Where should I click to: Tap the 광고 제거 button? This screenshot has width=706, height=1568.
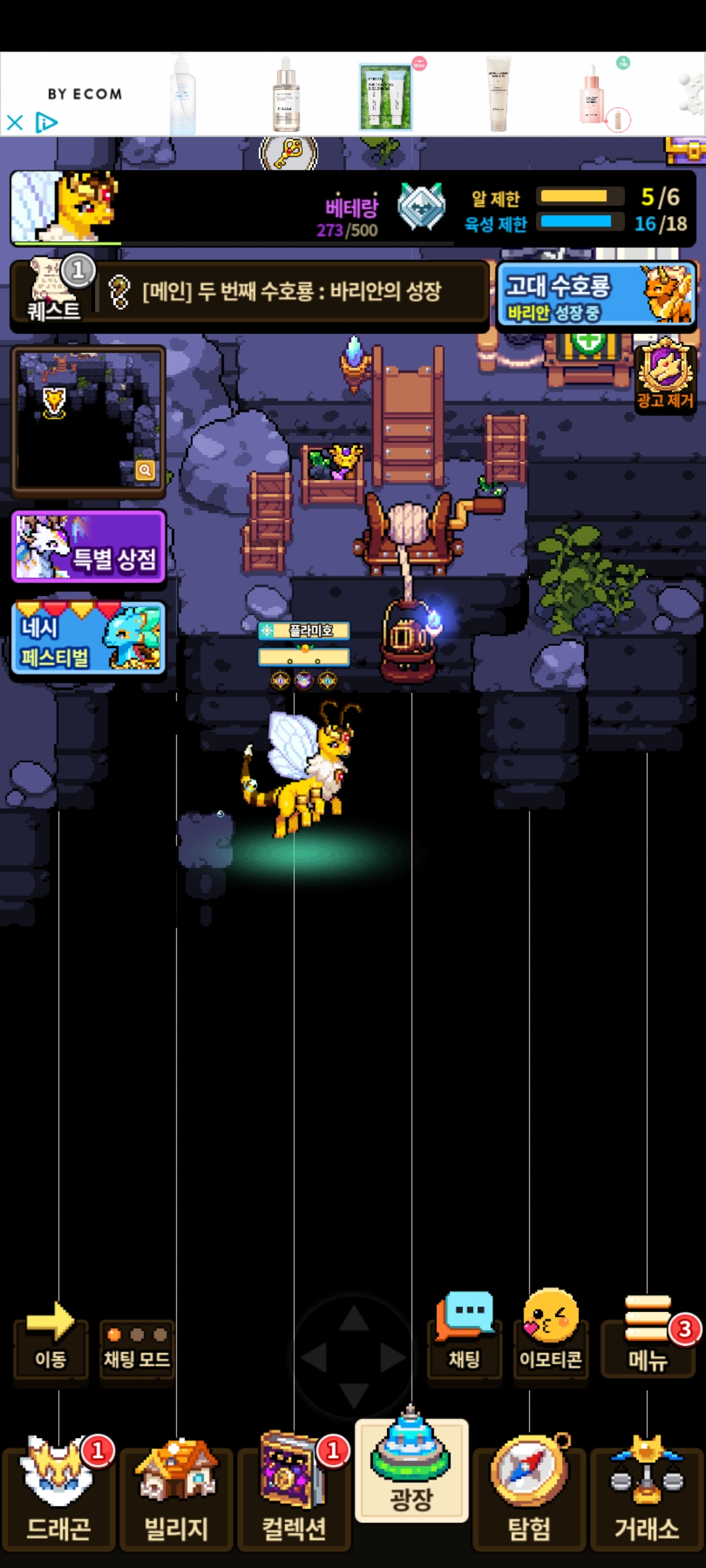[x=665, y=376]
